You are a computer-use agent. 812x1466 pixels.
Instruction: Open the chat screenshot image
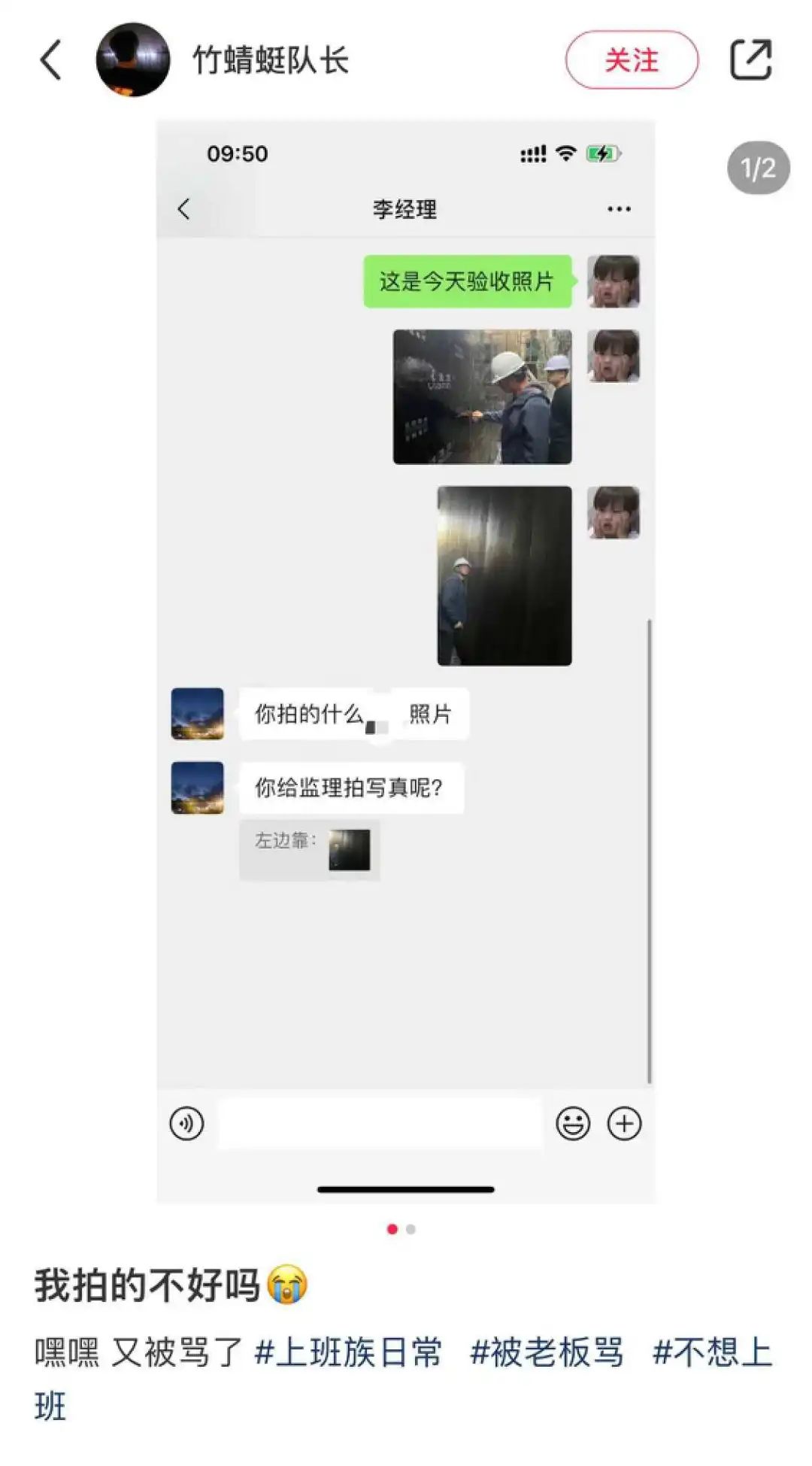pos(405,662)
